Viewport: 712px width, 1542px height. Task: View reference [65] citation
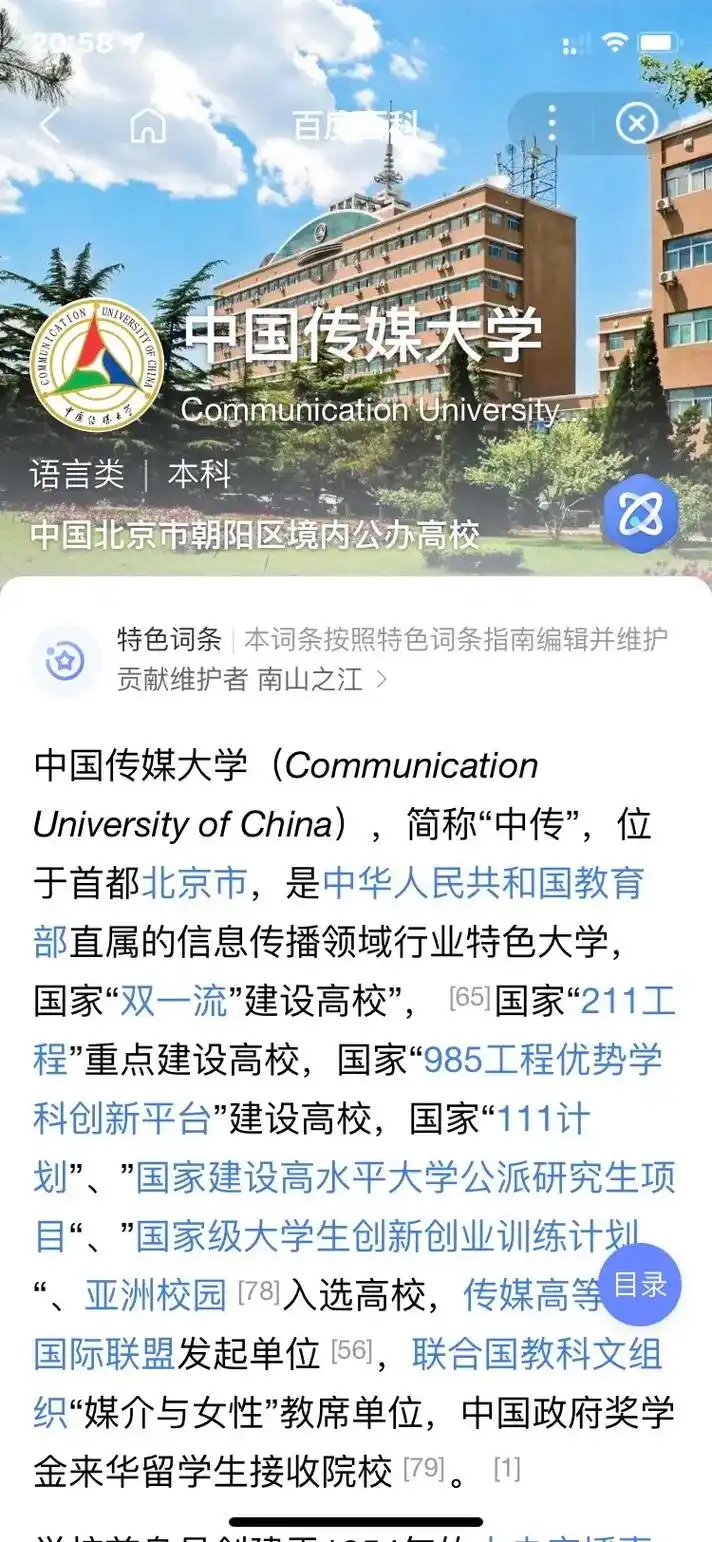[469, 998]
